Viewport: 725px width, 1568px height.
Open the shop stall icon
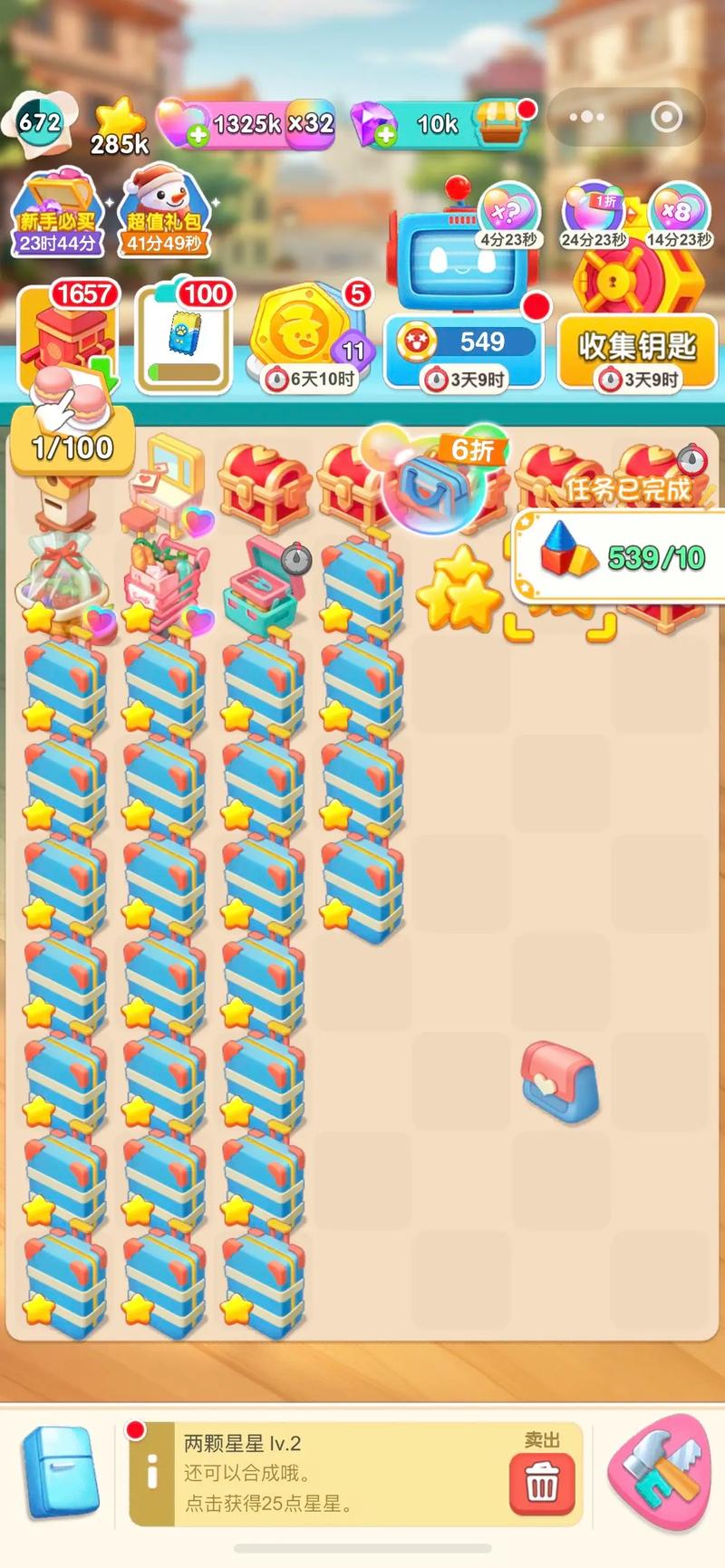point(503,122)
